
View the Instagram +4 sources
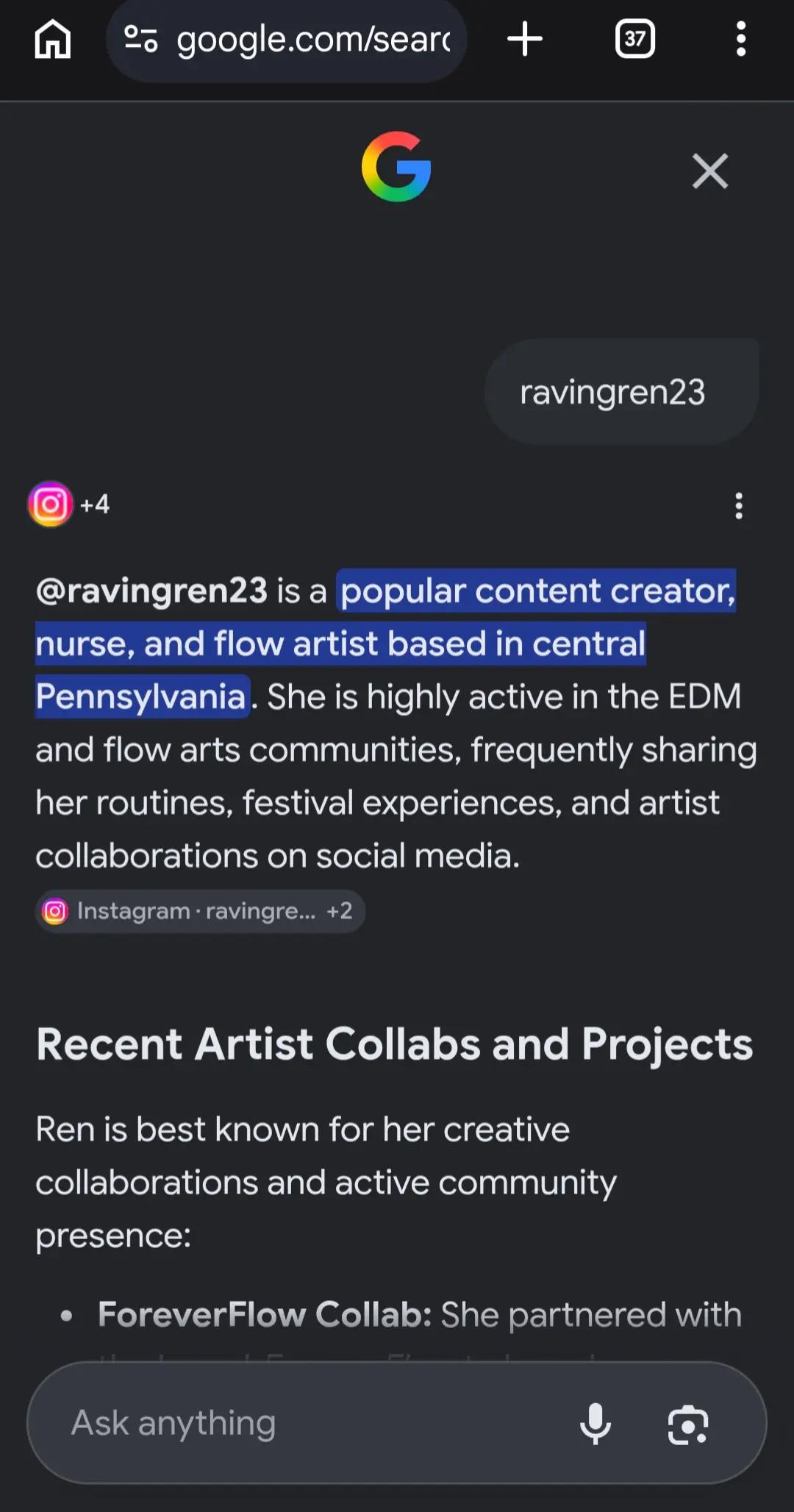click(69, 504)
